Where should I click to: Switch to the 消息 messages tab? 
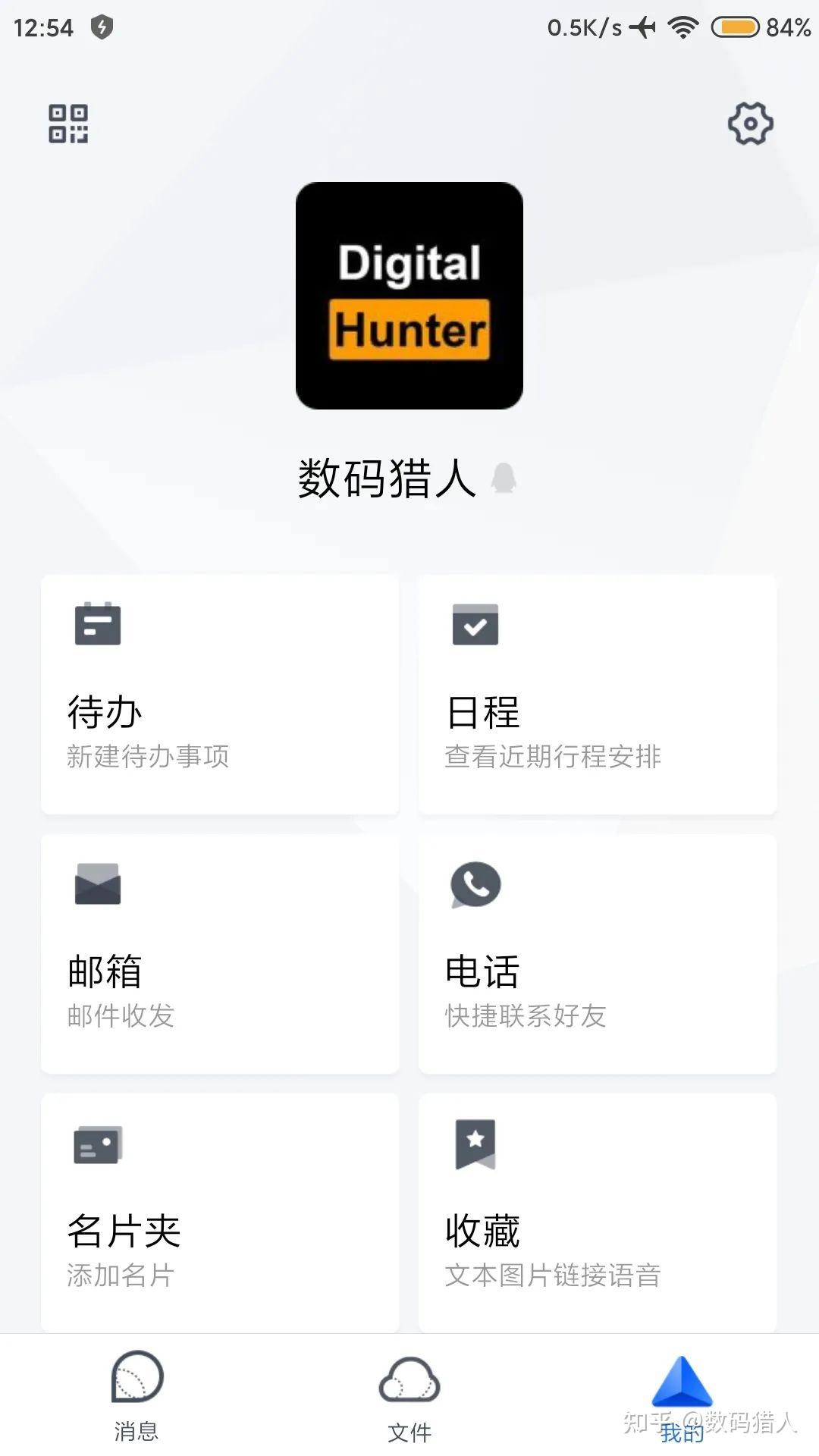136,1397
